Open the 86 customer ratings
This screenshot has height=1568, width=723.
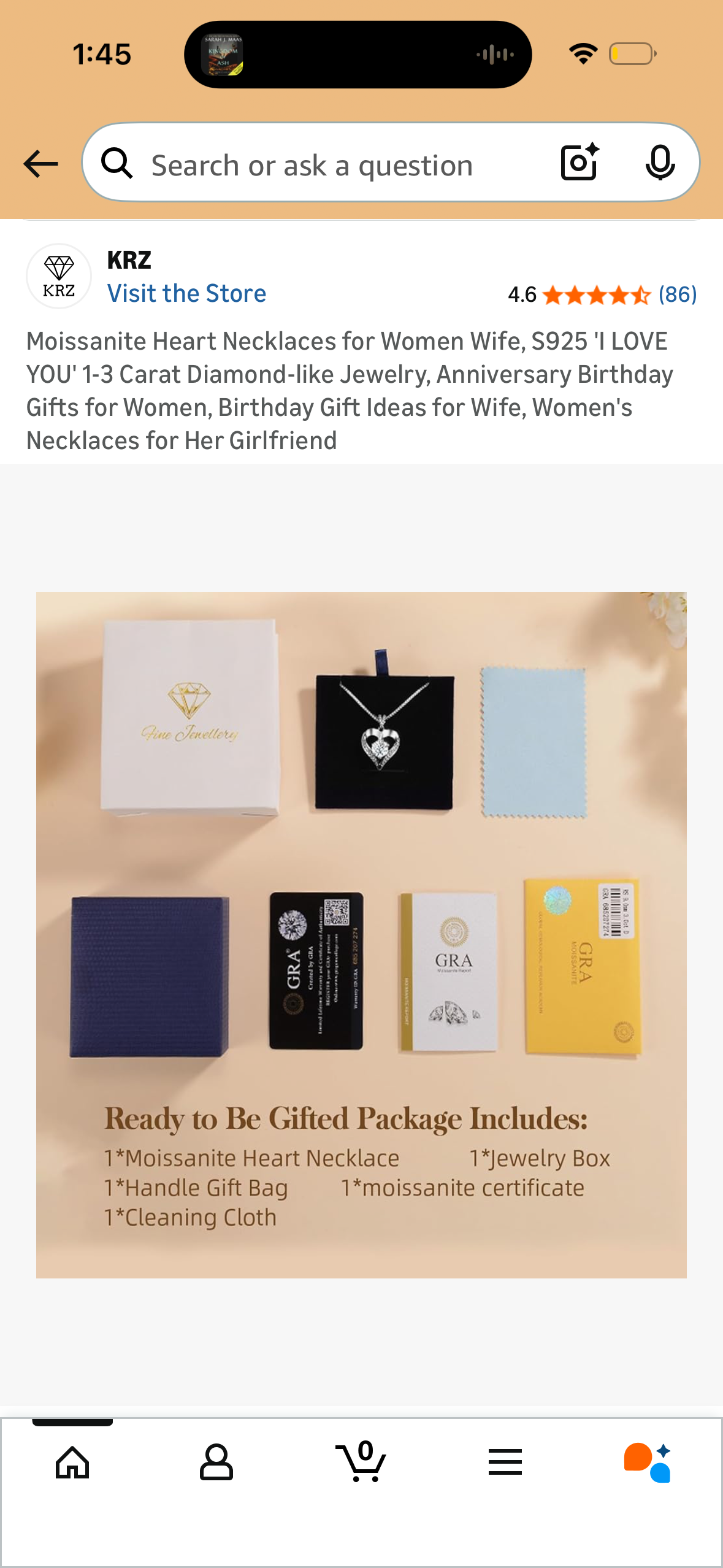(677, 295)
